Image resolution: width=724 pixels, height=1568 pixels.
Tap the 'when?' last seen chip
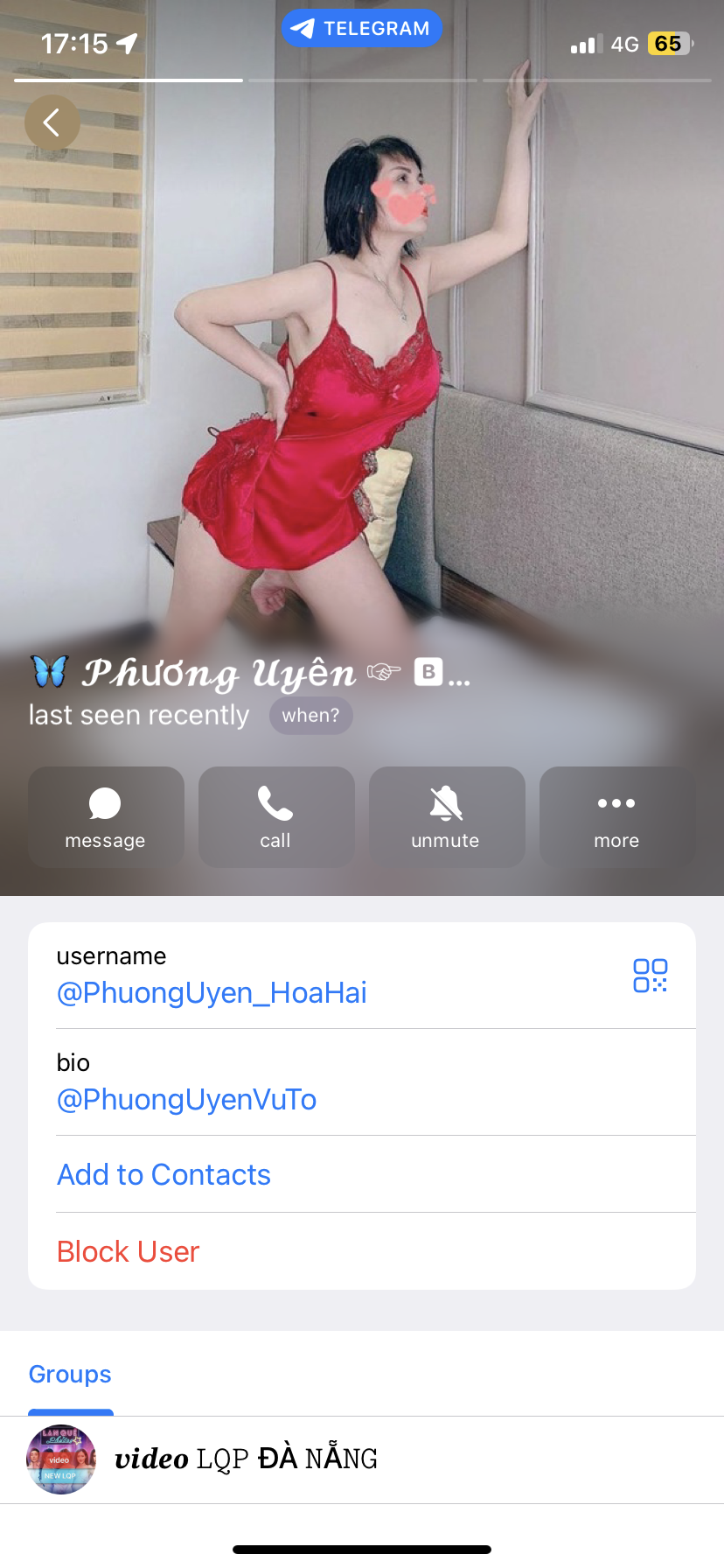tap(310, 716)
